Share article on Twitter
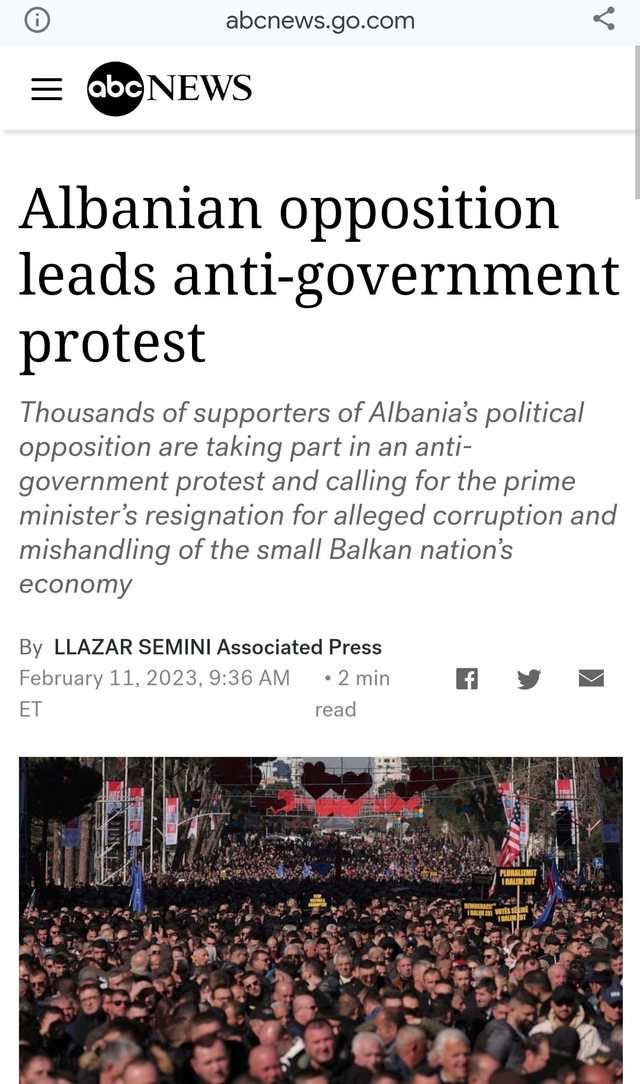Image resolution: width=640 pixels, height=1084 pixels. [x=529, y=679]
